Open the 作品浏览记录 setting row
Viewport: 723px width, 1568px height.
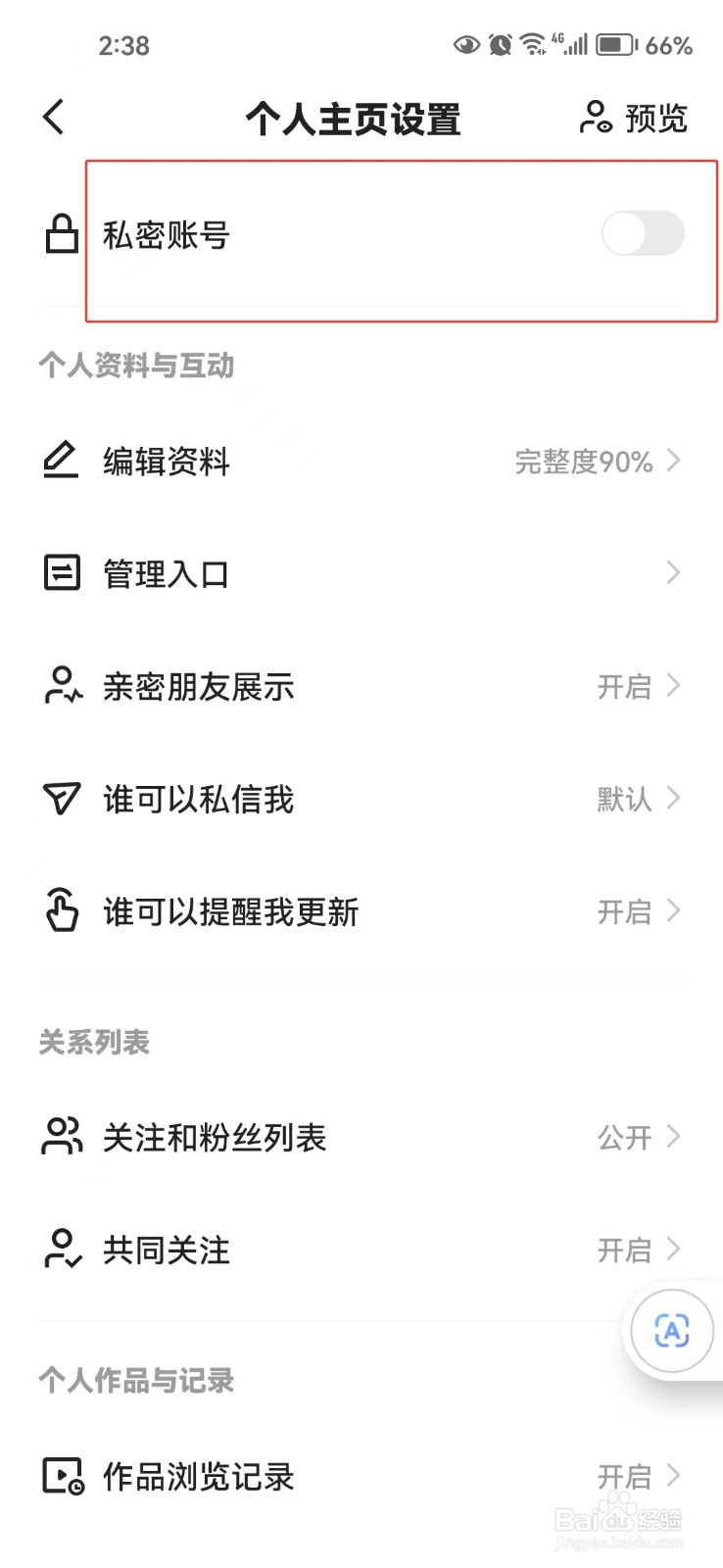coord(362,1475)
